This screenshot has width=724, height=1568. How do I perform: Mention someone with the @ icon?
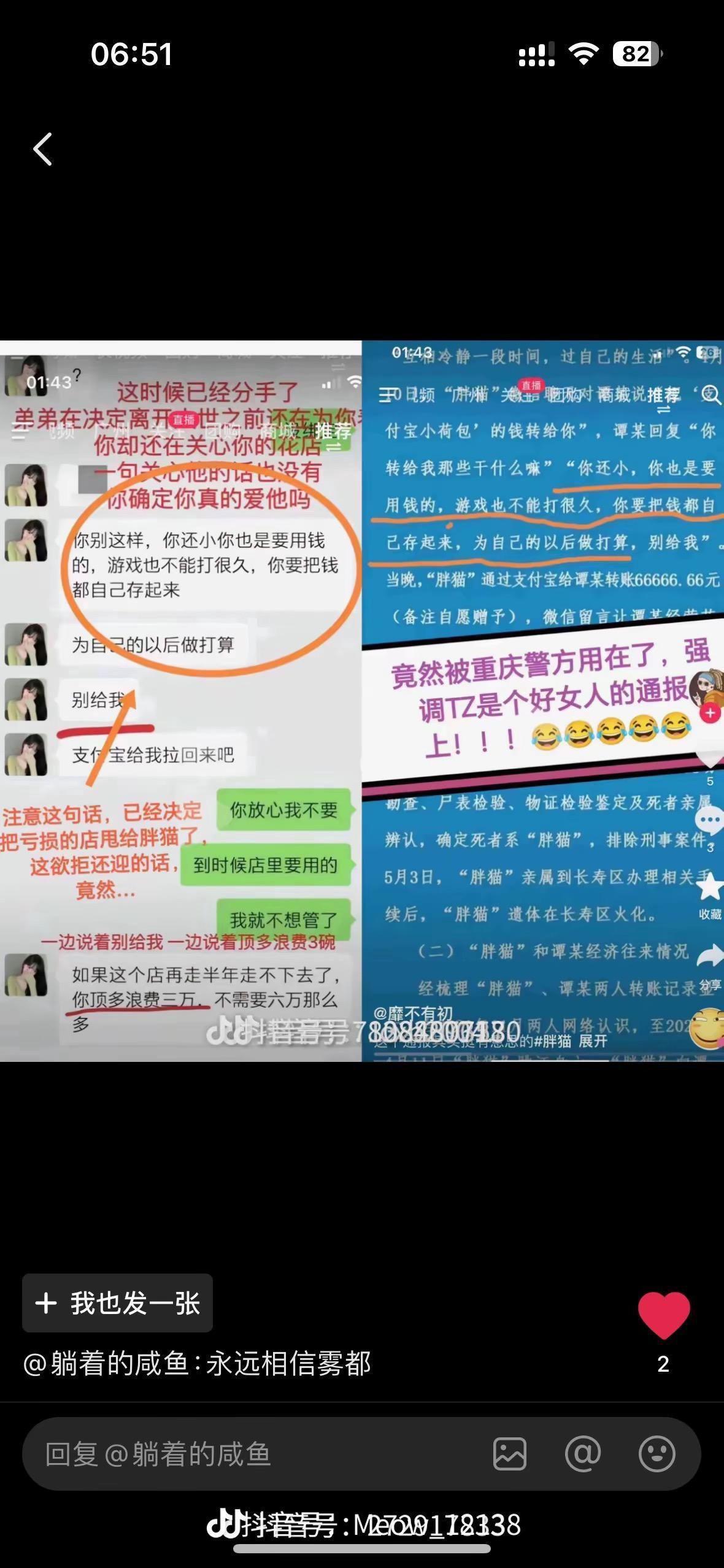tap(583, 1454)
